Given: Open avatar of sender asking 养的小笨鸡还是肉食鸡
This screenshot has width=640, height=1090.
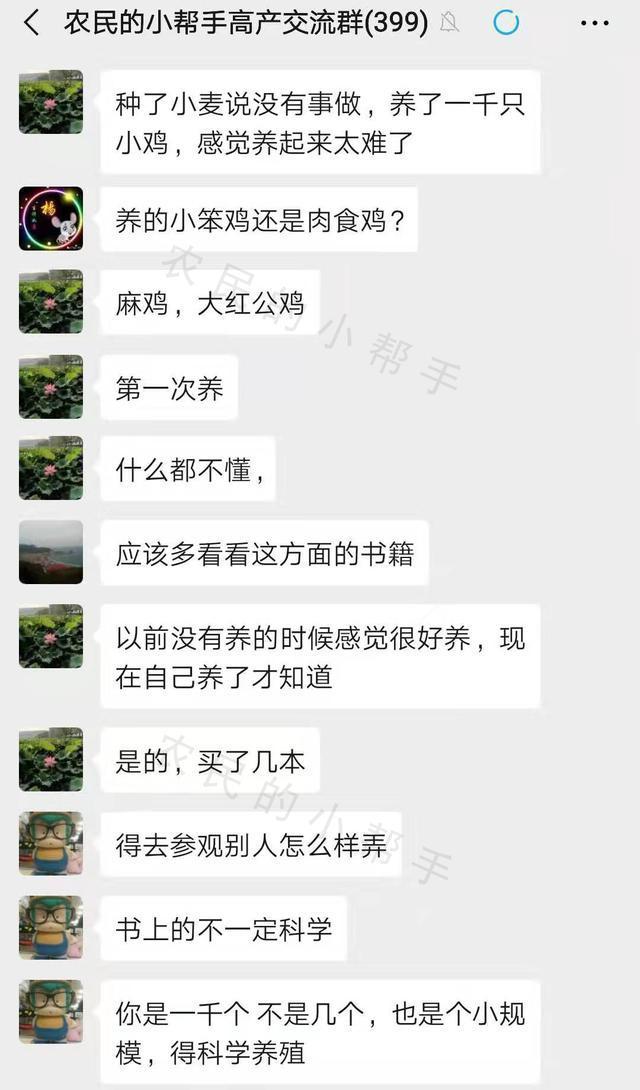Looking at the screenshot, I should 51,218.
